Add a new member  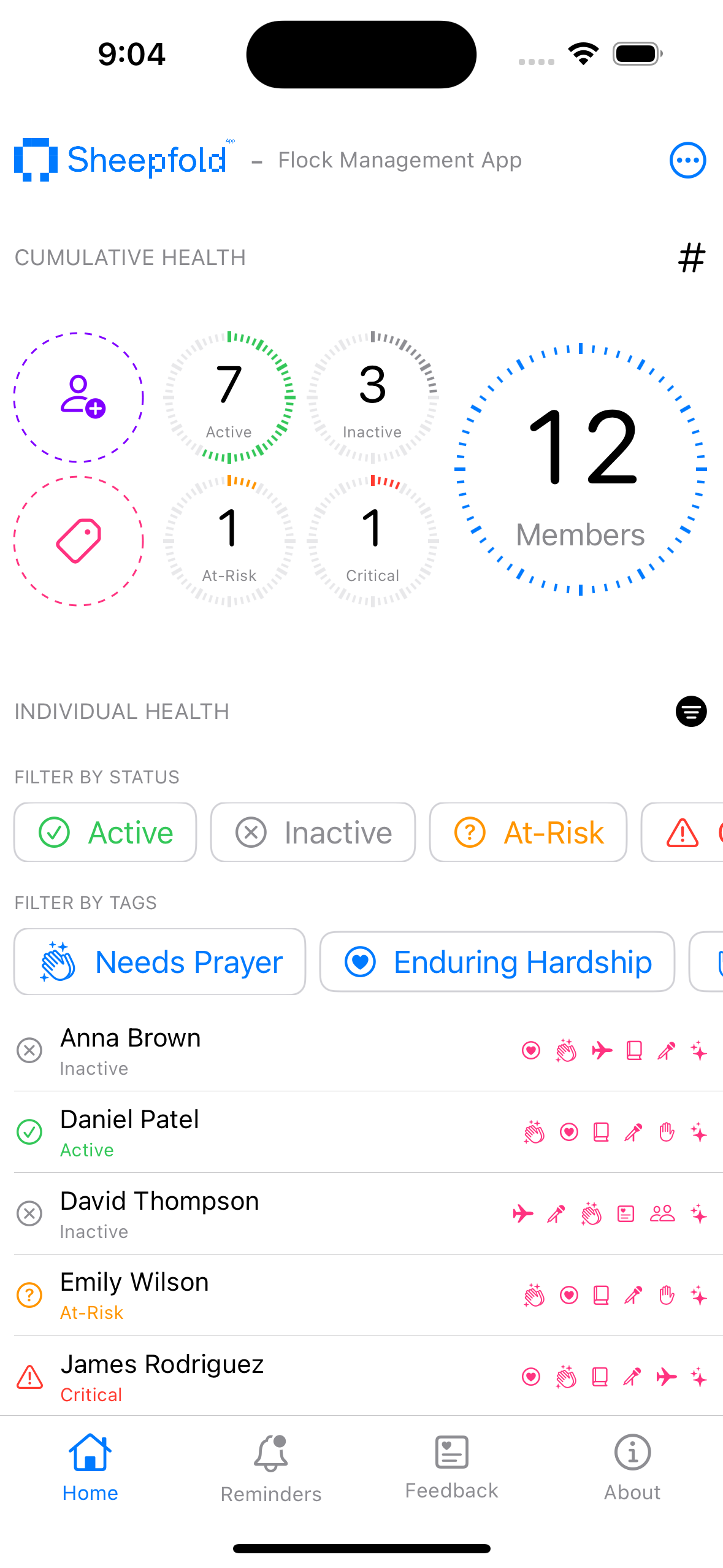(x=78, y=397)
